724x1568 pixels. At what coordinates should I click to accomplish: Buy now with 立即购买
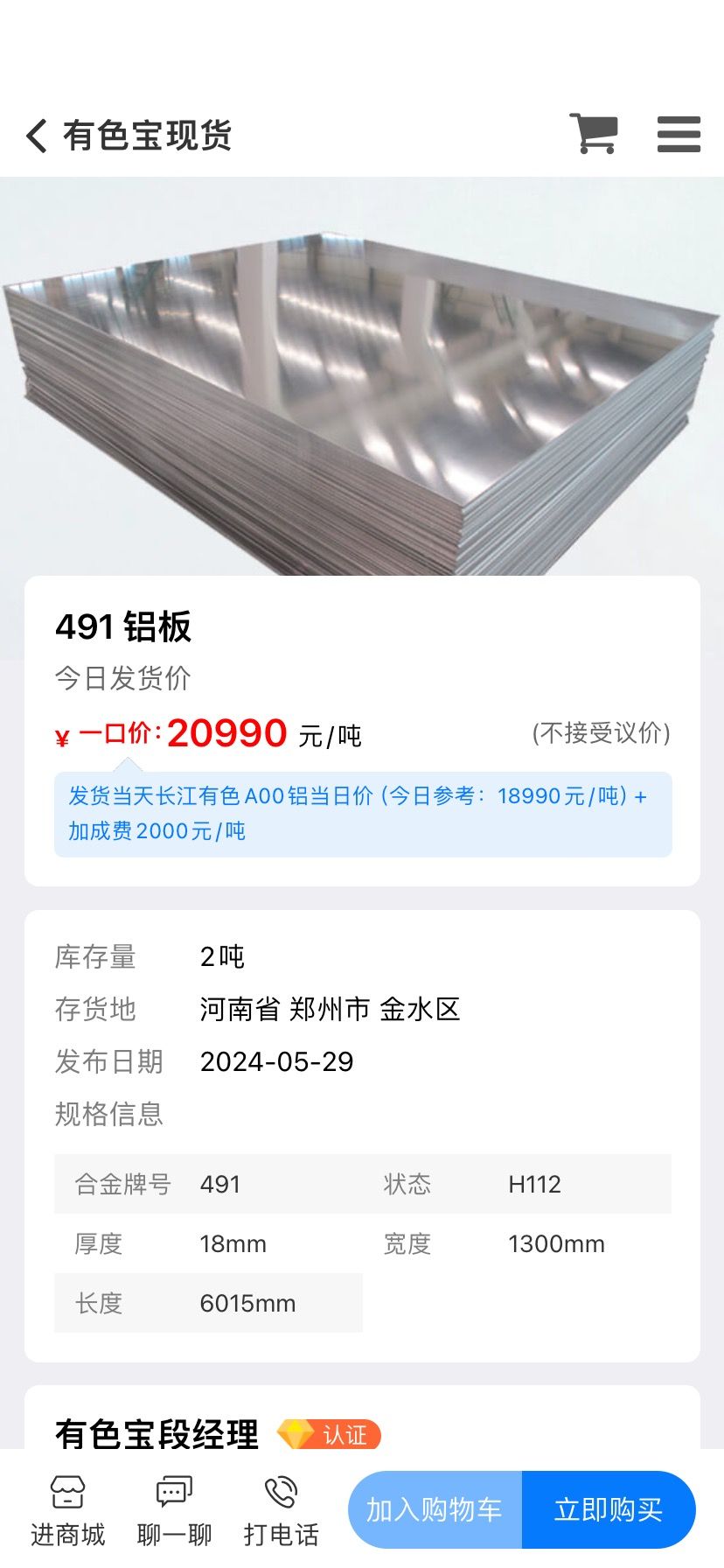click(x=609, y=1509)
